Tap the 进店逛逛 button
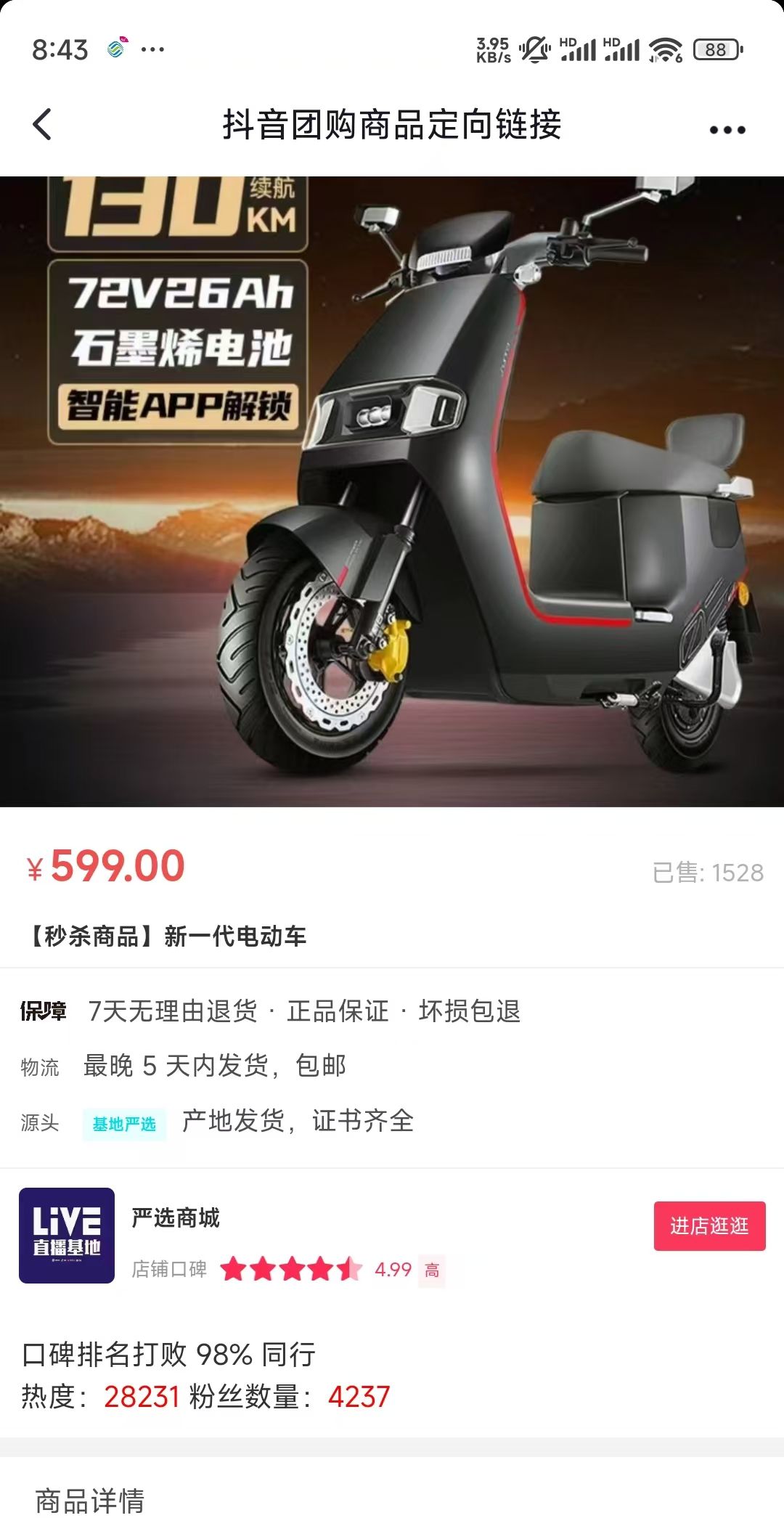The image size is (784, 1518). pyautogui.click(x=709, y=1226)
